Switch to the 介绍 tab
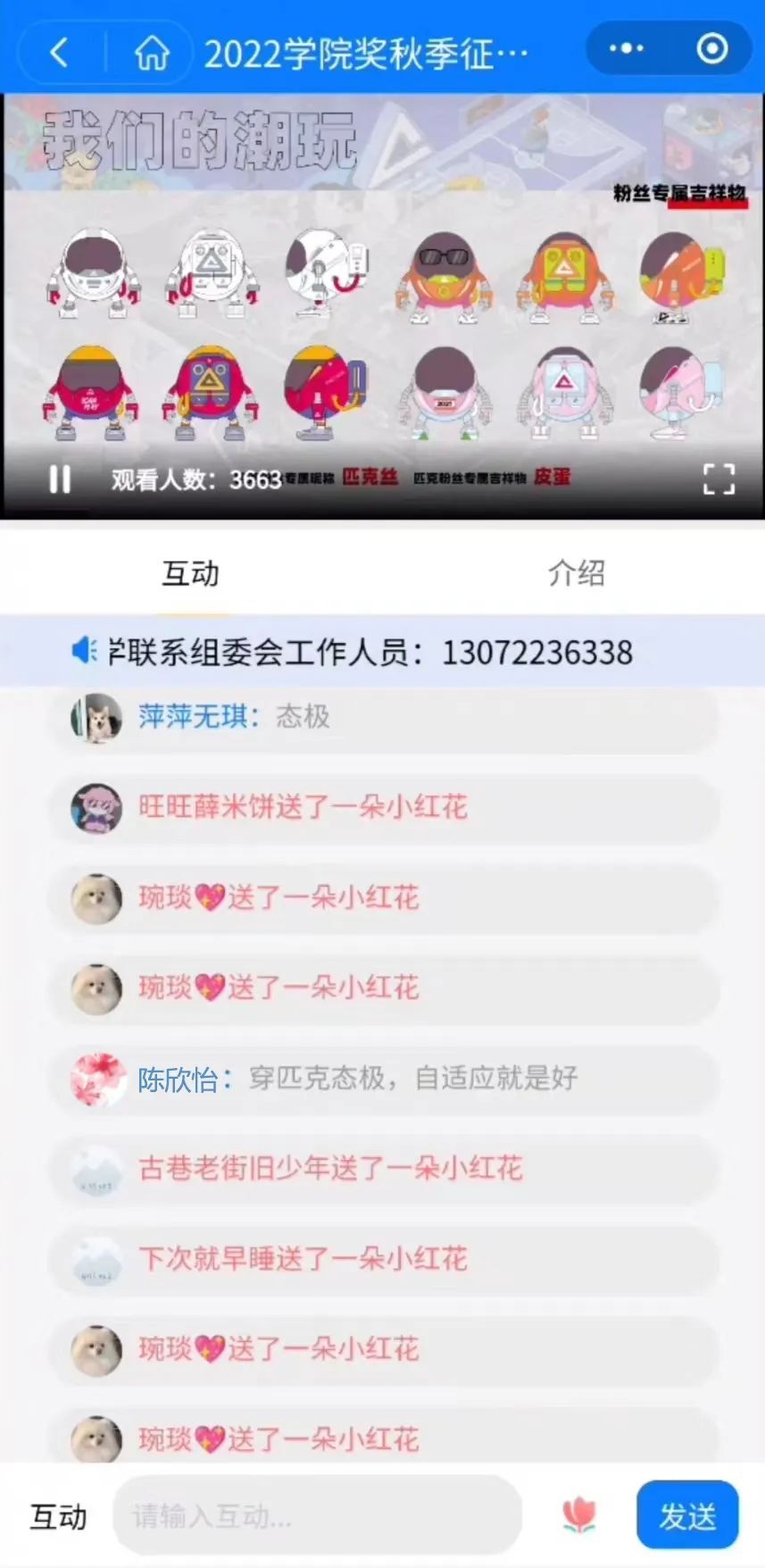The width and height of the screenshot is (765, 1568). coord(576,572)
